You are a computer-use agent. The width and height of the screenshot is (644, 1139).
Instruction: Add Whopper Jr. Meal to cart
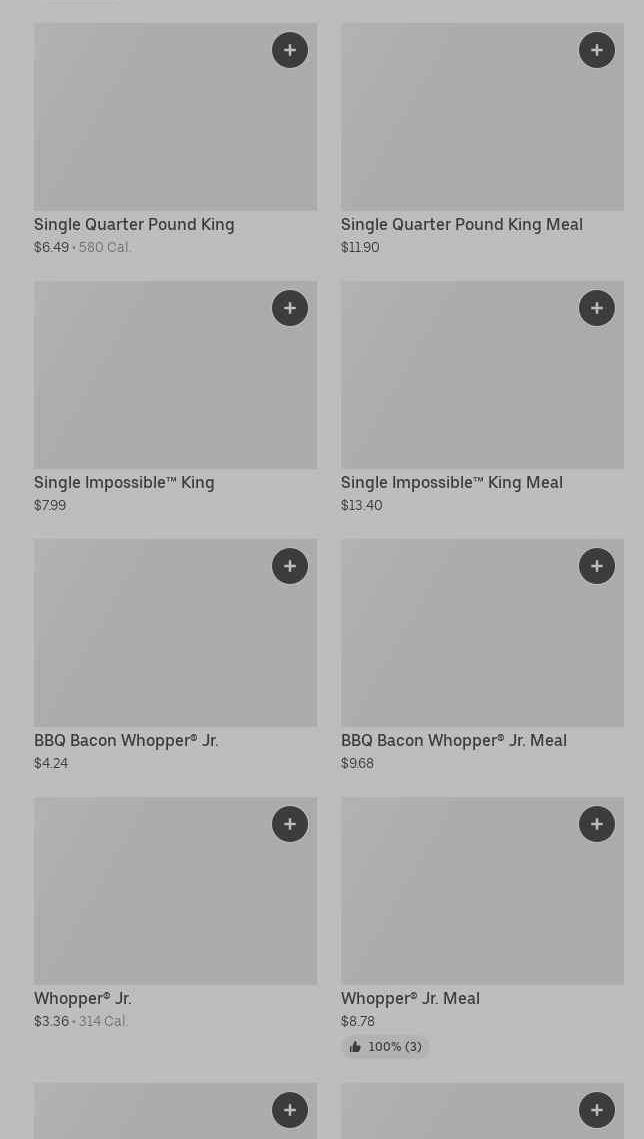(x=597, y=824)
